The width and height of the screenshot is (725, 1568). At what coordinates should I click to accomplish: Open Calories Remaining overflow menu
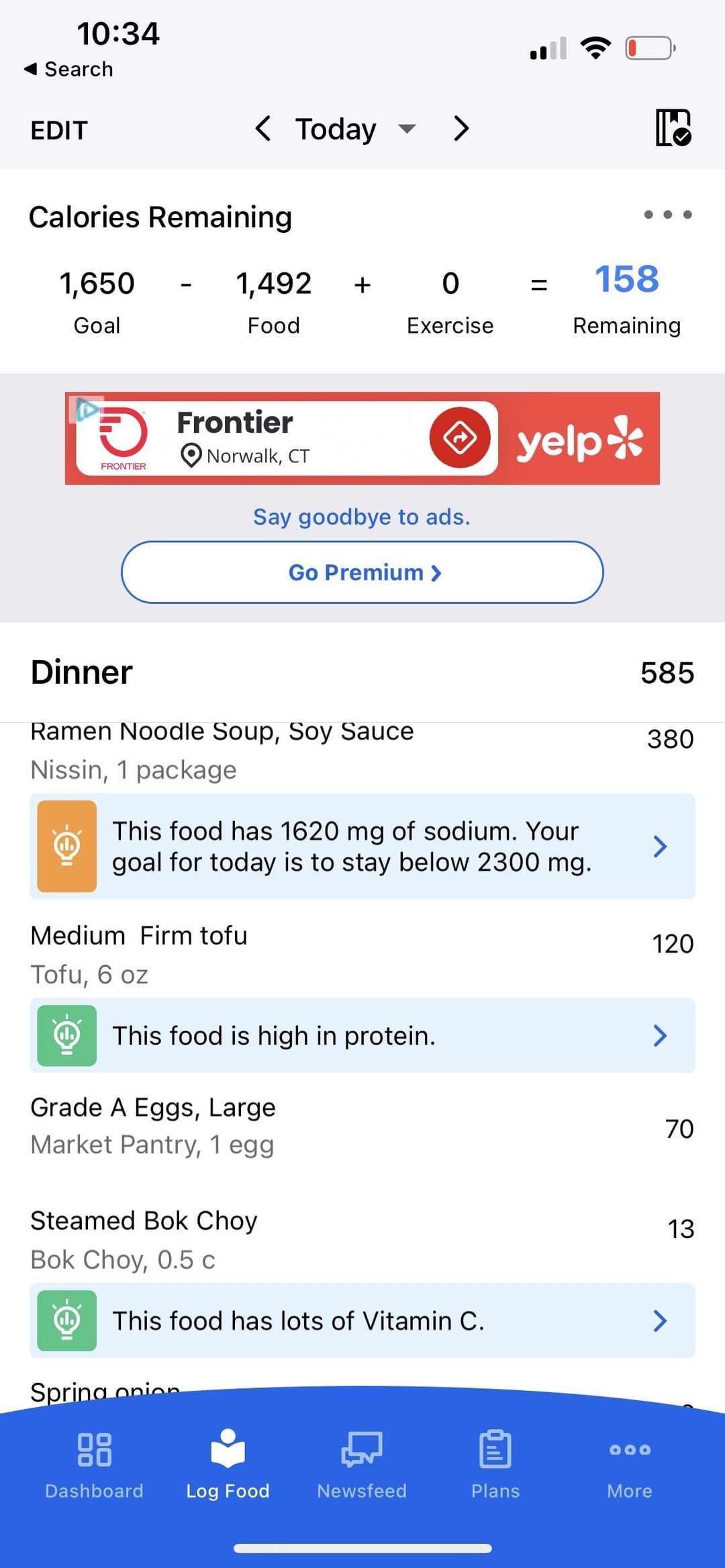tap(667, 215)
